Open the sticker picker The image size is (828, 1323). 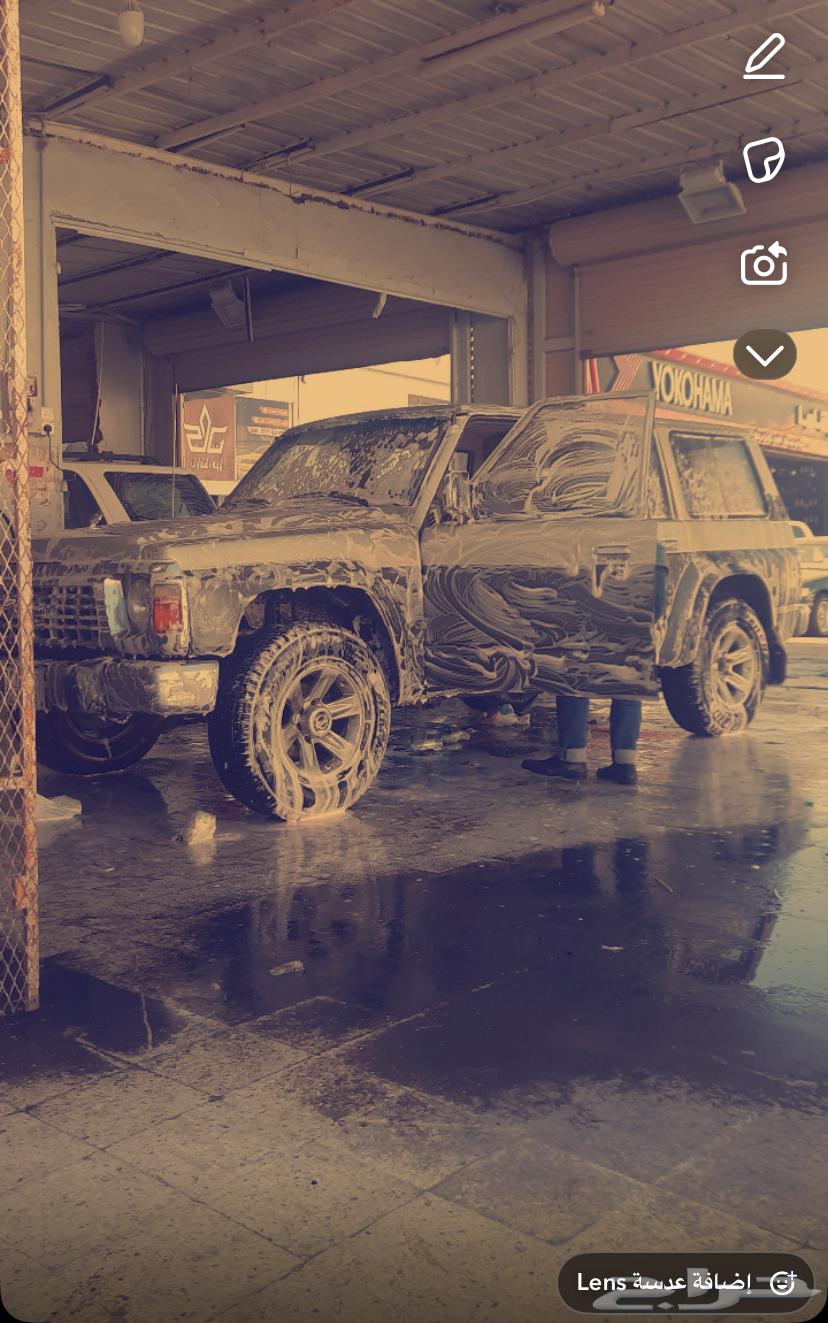764,160
